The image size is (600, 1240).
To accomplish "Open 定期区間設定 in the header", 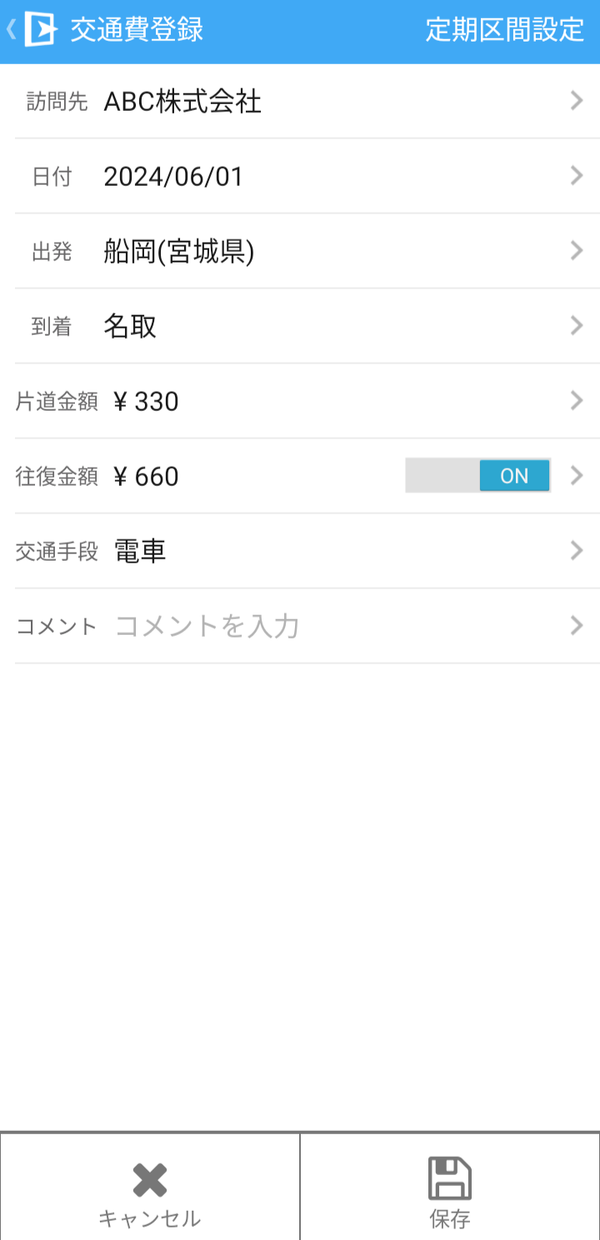I will tap(504, 30).
